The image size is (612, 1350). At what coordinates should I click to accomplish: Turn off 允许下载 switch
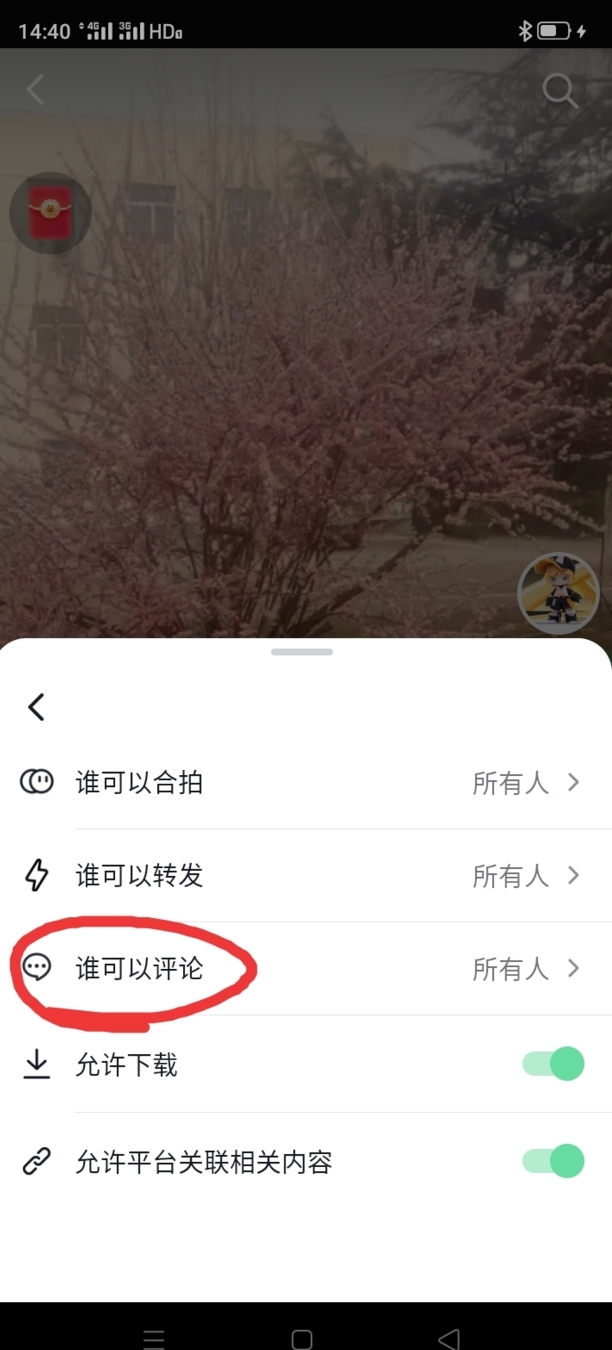click(x=553, y=1064)
